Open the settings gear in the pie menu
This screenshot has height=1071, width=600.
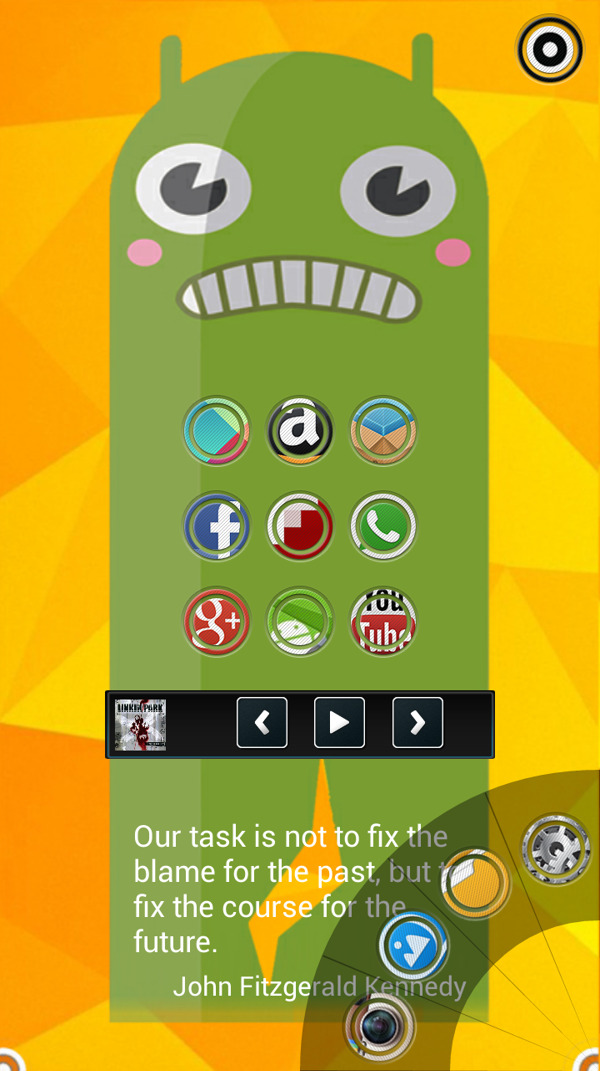(556, 850)
